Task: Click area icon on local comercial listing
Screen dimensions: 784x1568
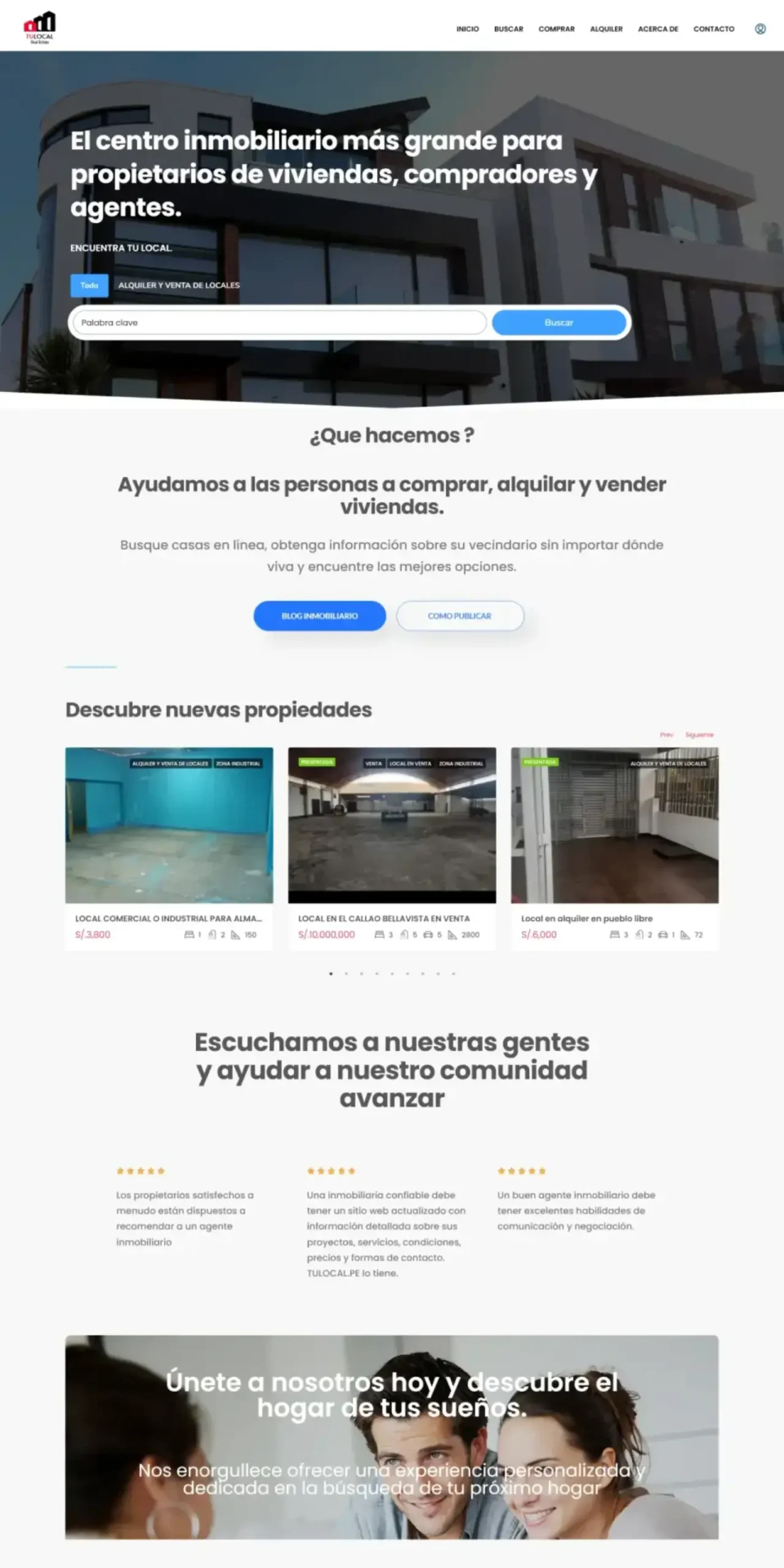Action: tap(236, 935)
